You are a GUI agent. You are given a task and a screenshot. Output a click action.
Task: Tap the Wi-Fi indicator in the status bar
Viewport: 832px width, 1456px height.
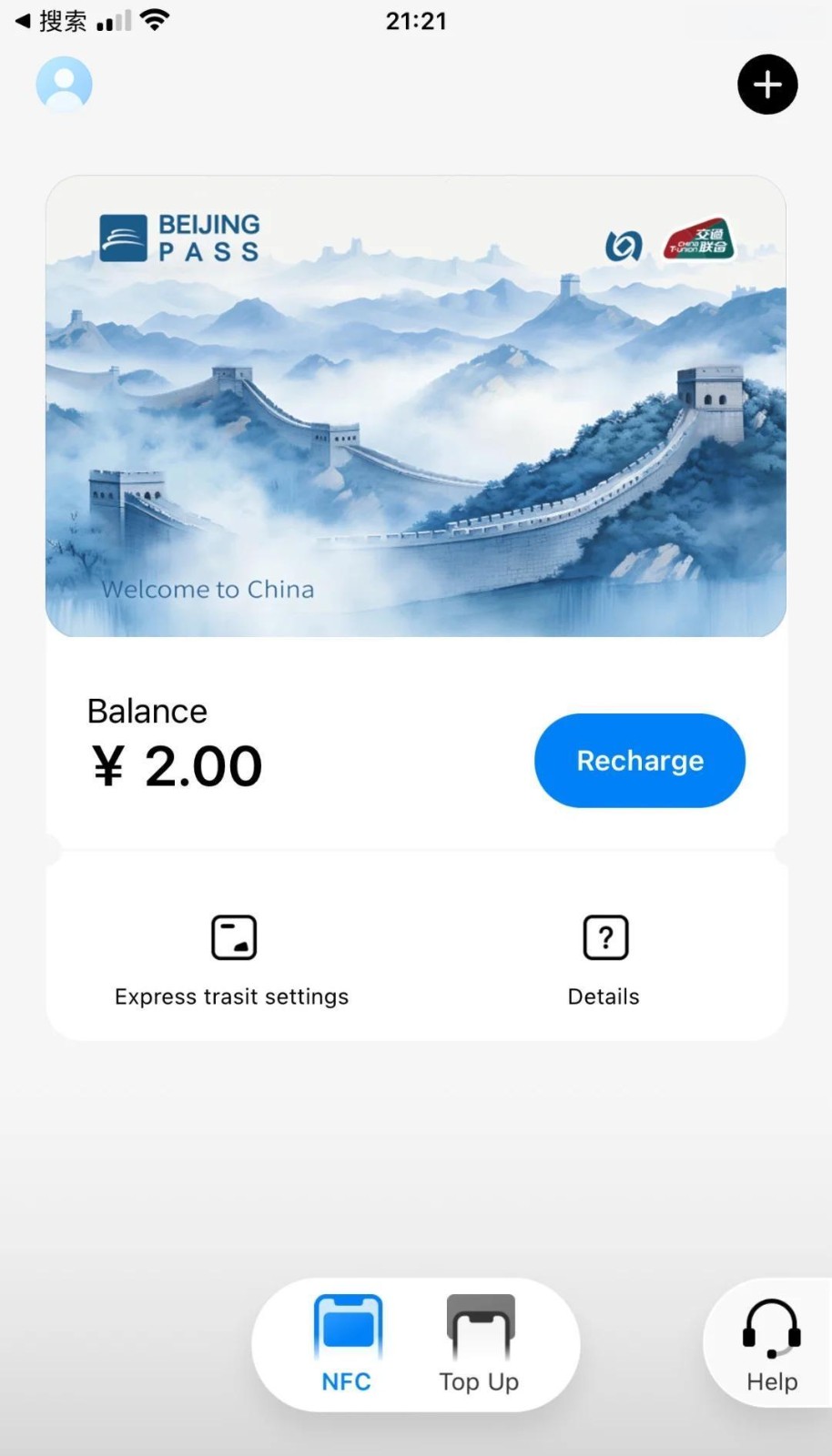point(154,18)
